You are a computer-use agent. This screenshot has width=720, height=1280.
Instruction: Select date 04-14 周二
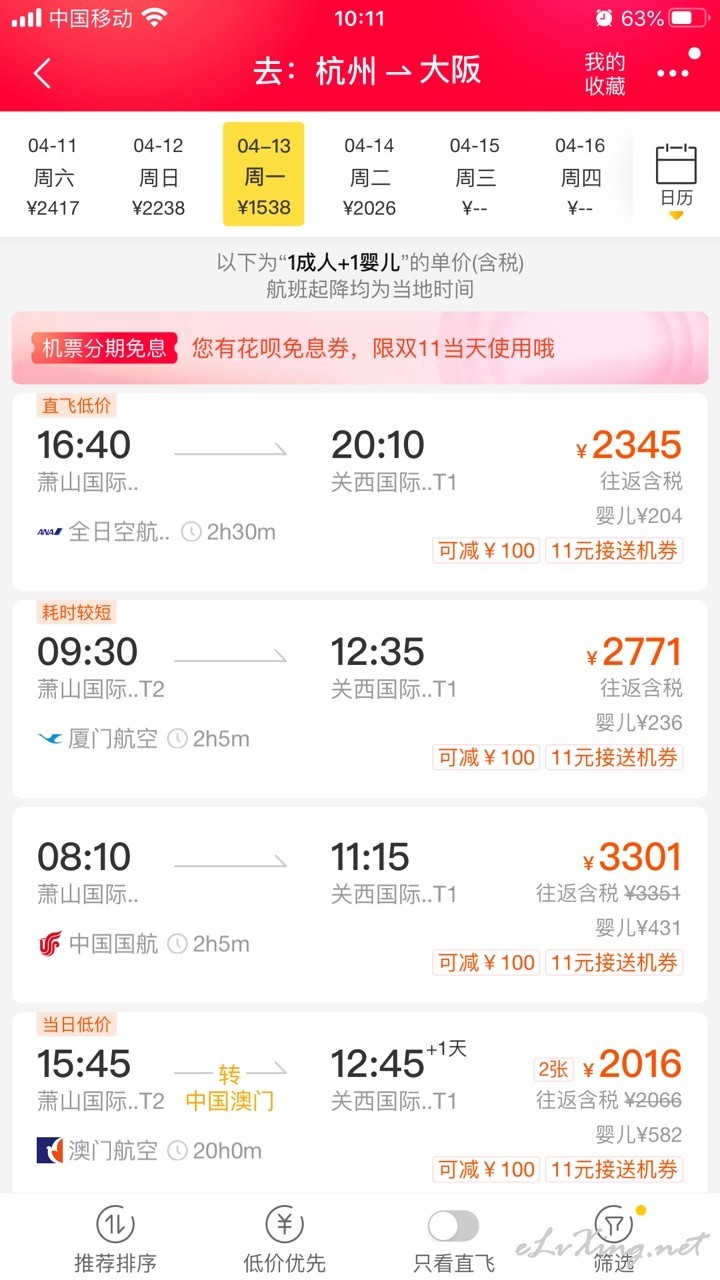tap(369, 177)
